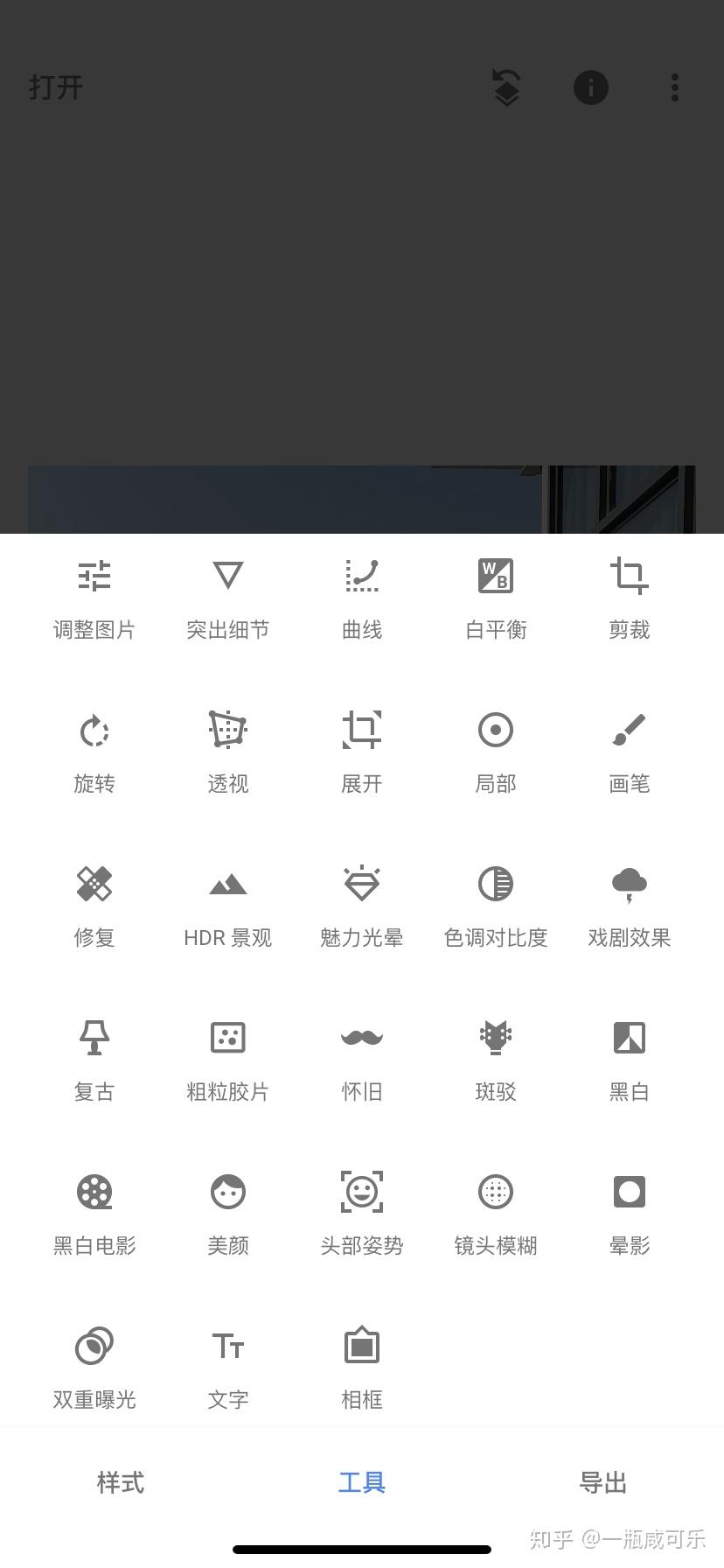Switch to the 样式 tab

pyautogui.click(x=121, y=1482)
